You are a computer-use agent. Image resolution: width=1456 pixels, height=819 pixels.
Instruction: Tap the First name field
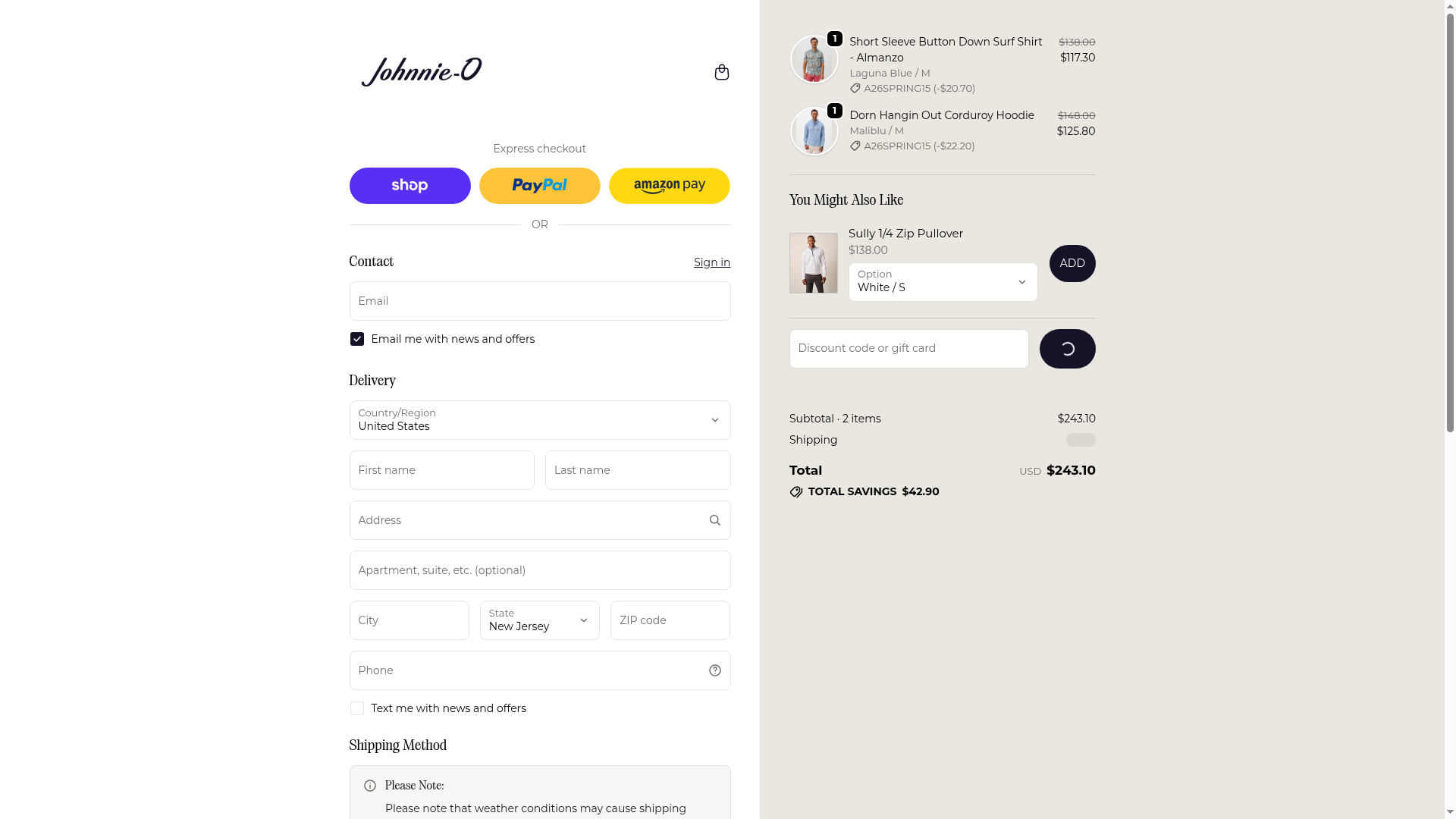pos(441,470)
